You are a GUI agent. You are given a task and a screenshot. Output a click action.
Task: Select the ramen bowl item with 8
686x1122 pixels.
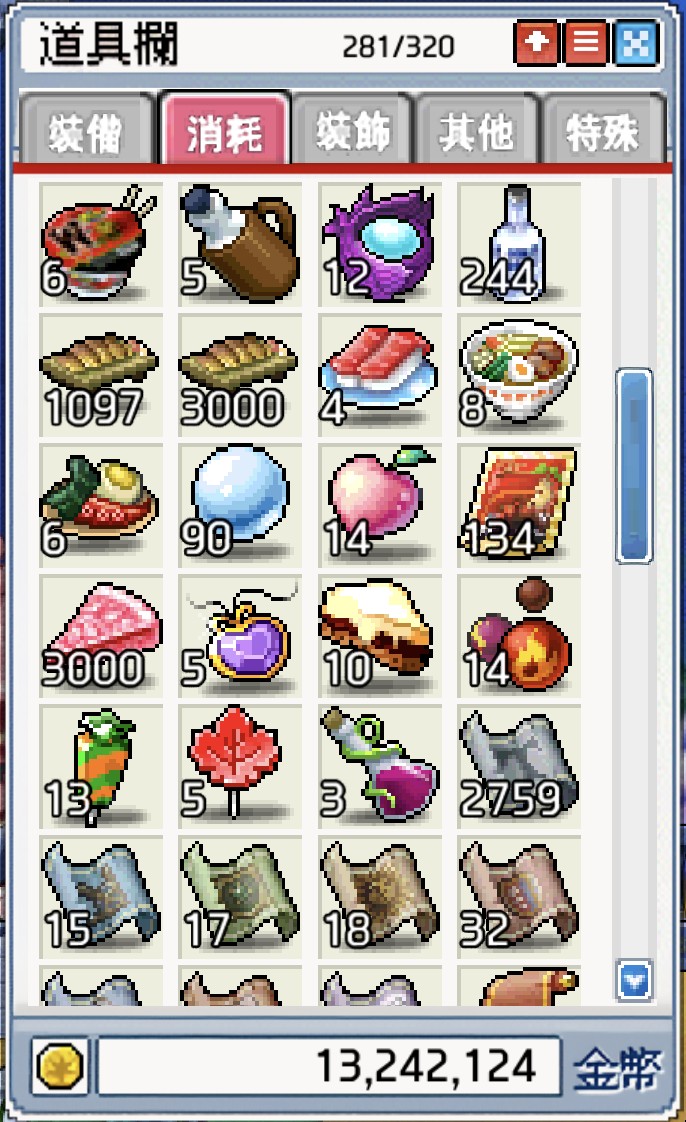click(x=519, y=376)
